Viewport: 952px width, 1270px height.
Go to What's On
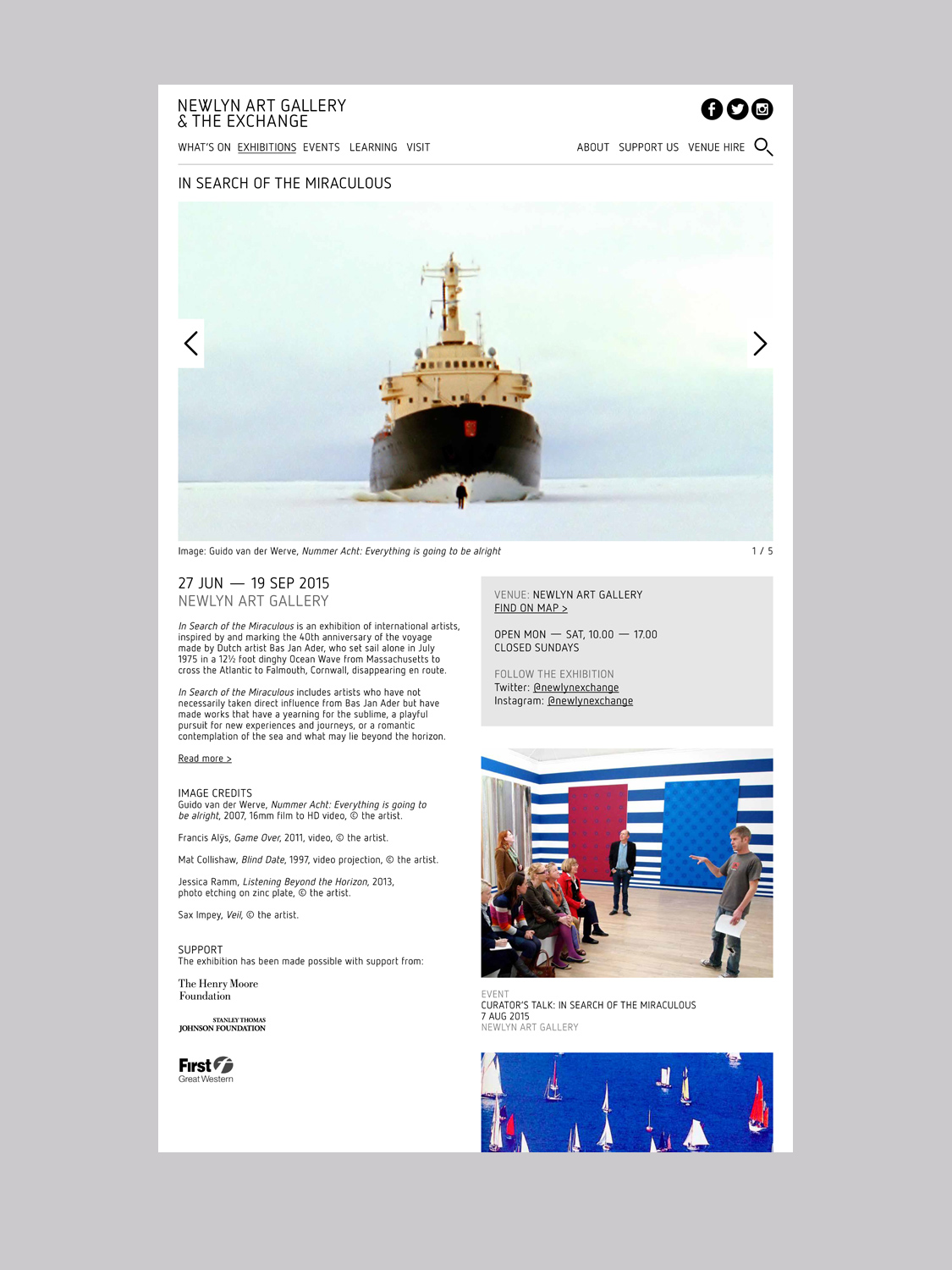pos(204,147)
